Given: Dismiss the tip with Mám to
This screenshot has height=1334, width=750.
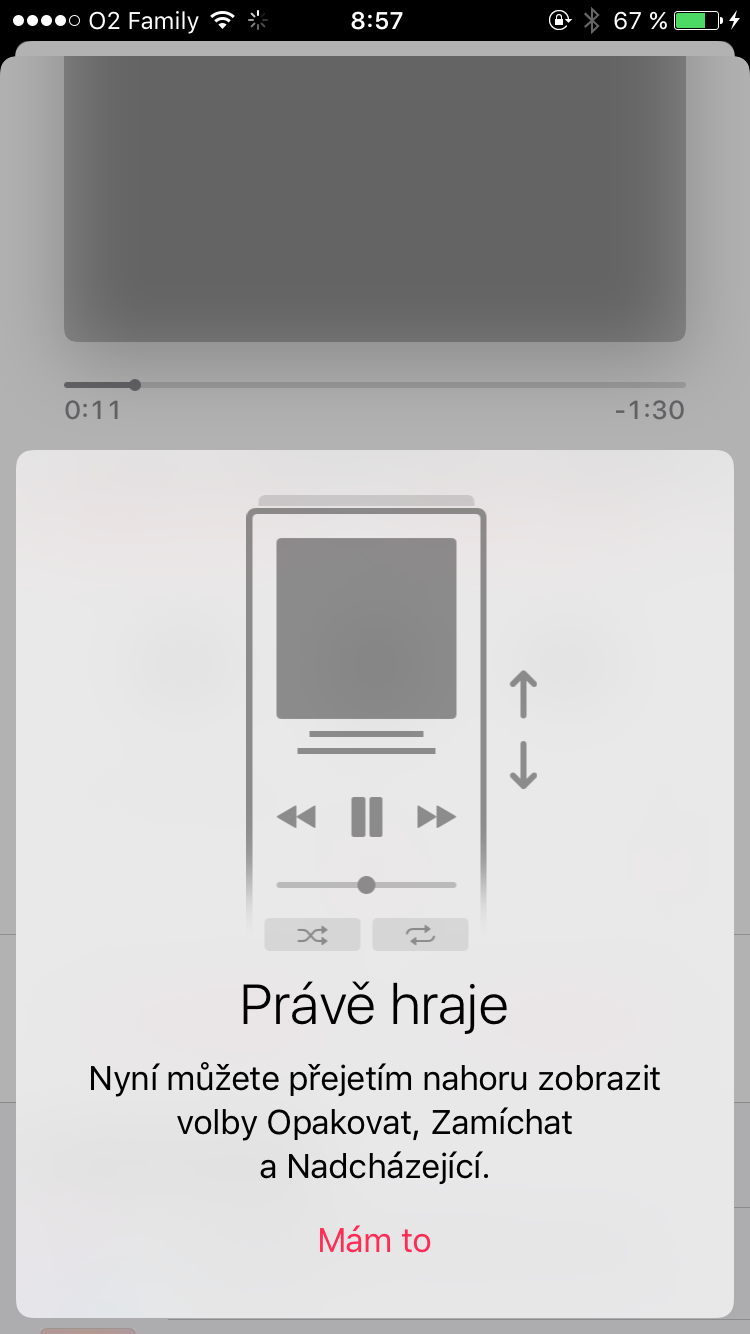Looking at the screenshot, I should [x=374, y=1240].
